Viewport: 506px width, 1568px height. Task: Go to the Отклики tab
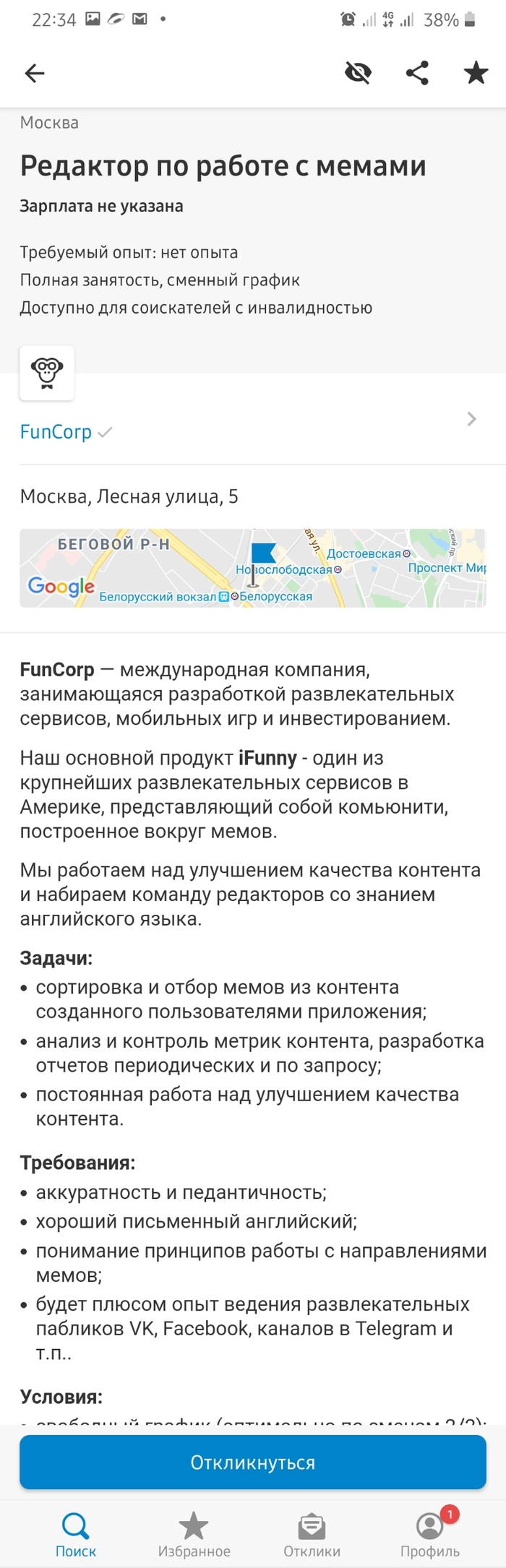pos(312,1534)
